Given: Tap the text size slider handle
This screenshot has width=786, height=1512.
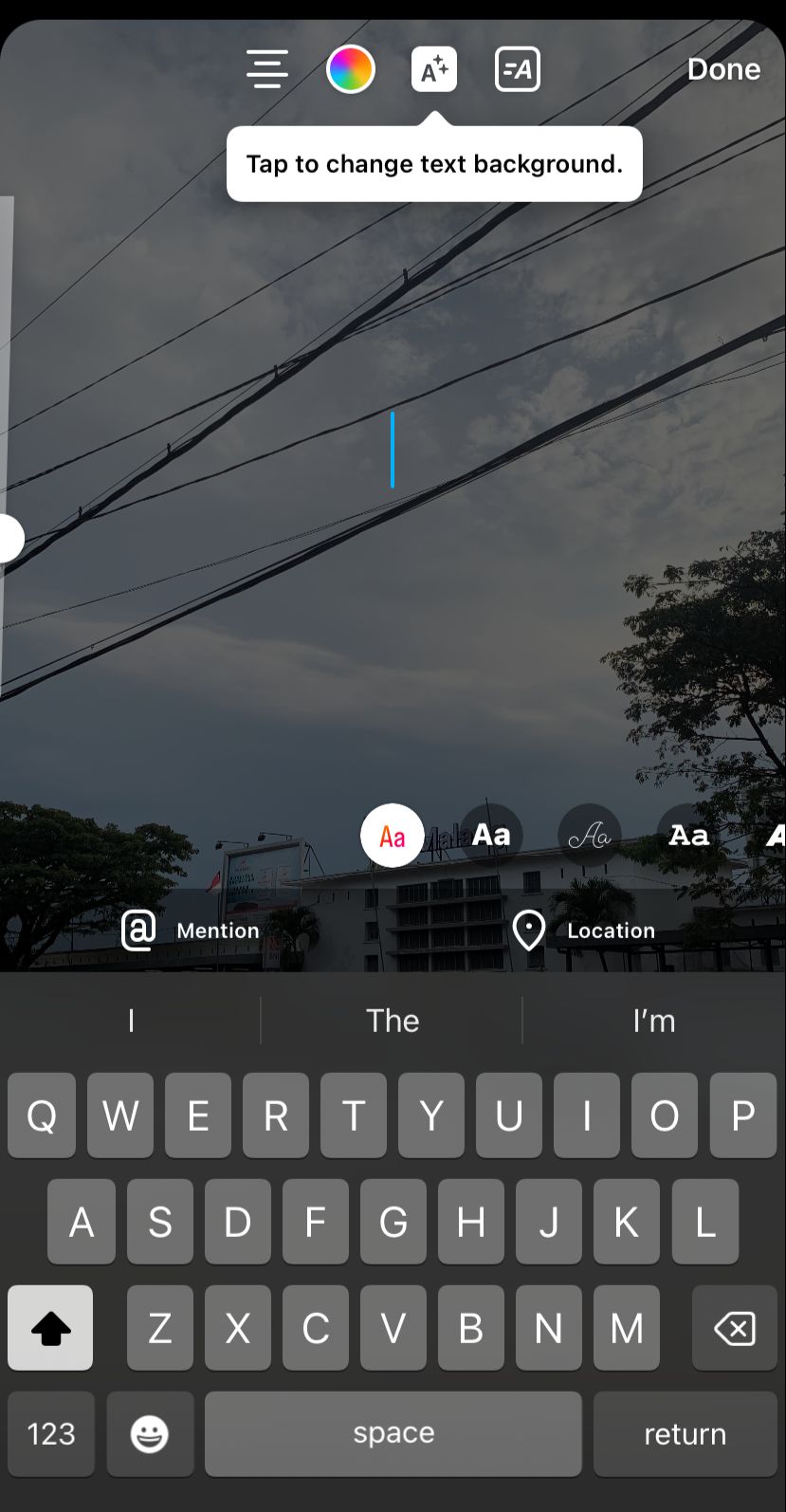Looking at the screenshot, I should pos(9,539).
